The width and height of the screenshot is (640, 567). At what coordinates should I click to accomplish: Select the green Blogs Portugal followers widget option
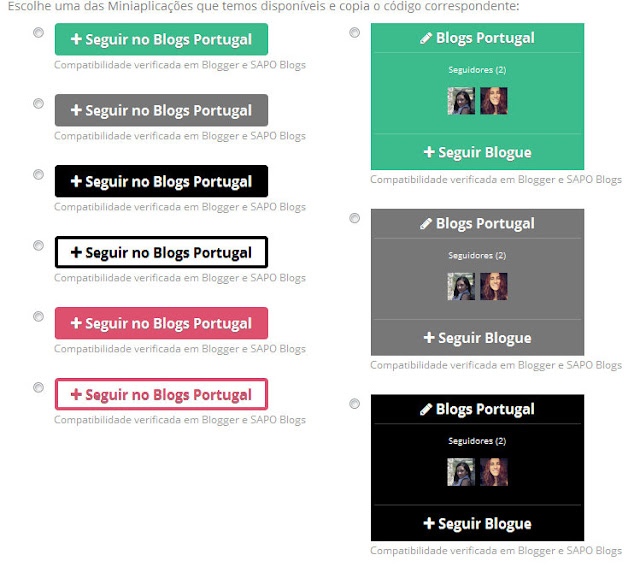click(355, 32)
